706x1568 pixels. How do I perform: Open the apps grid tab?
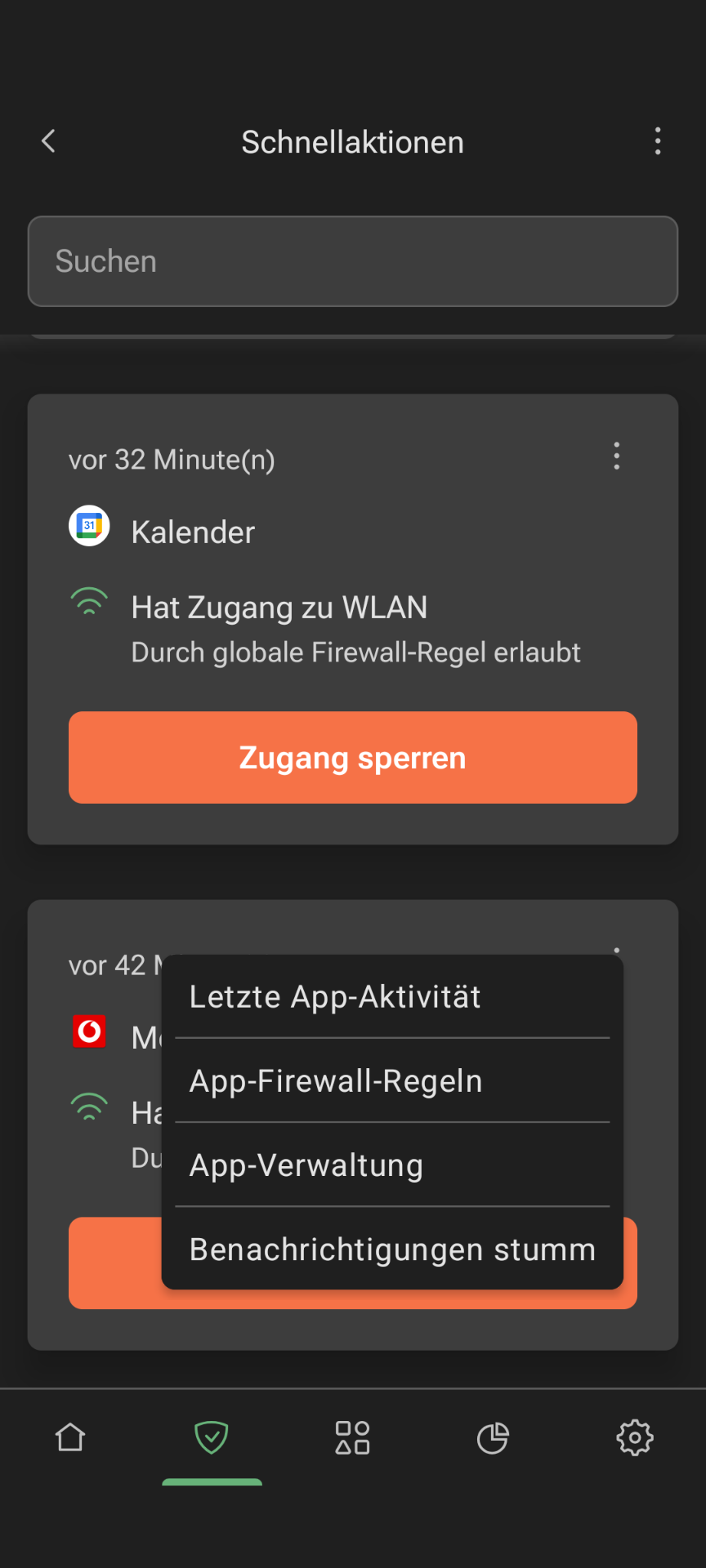pos(353,1437)
